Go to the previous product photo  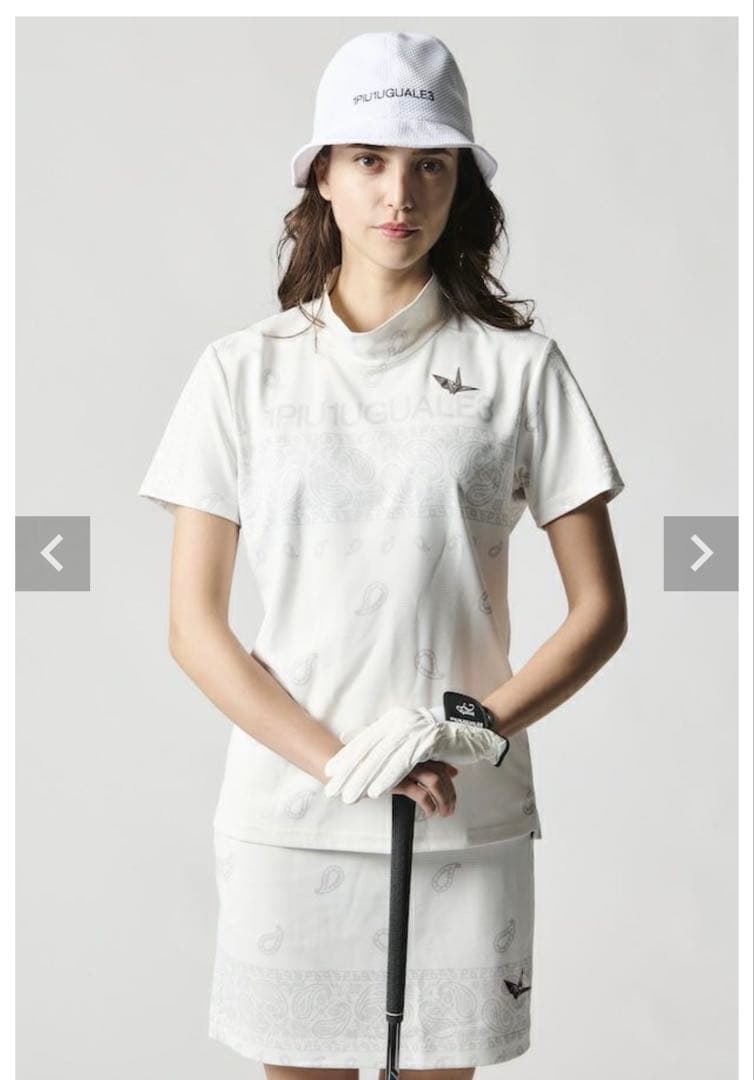pyautogui.click(x=52, y=553)
